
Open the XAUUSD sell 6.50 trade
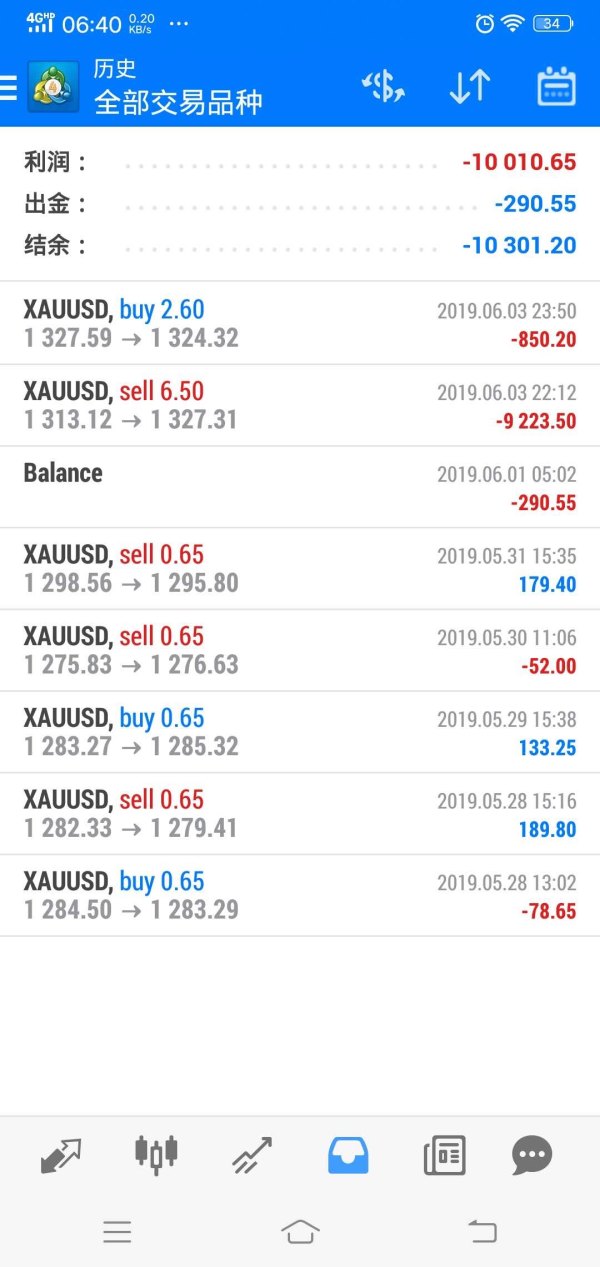pyautogui.click(x=300, y=406)
